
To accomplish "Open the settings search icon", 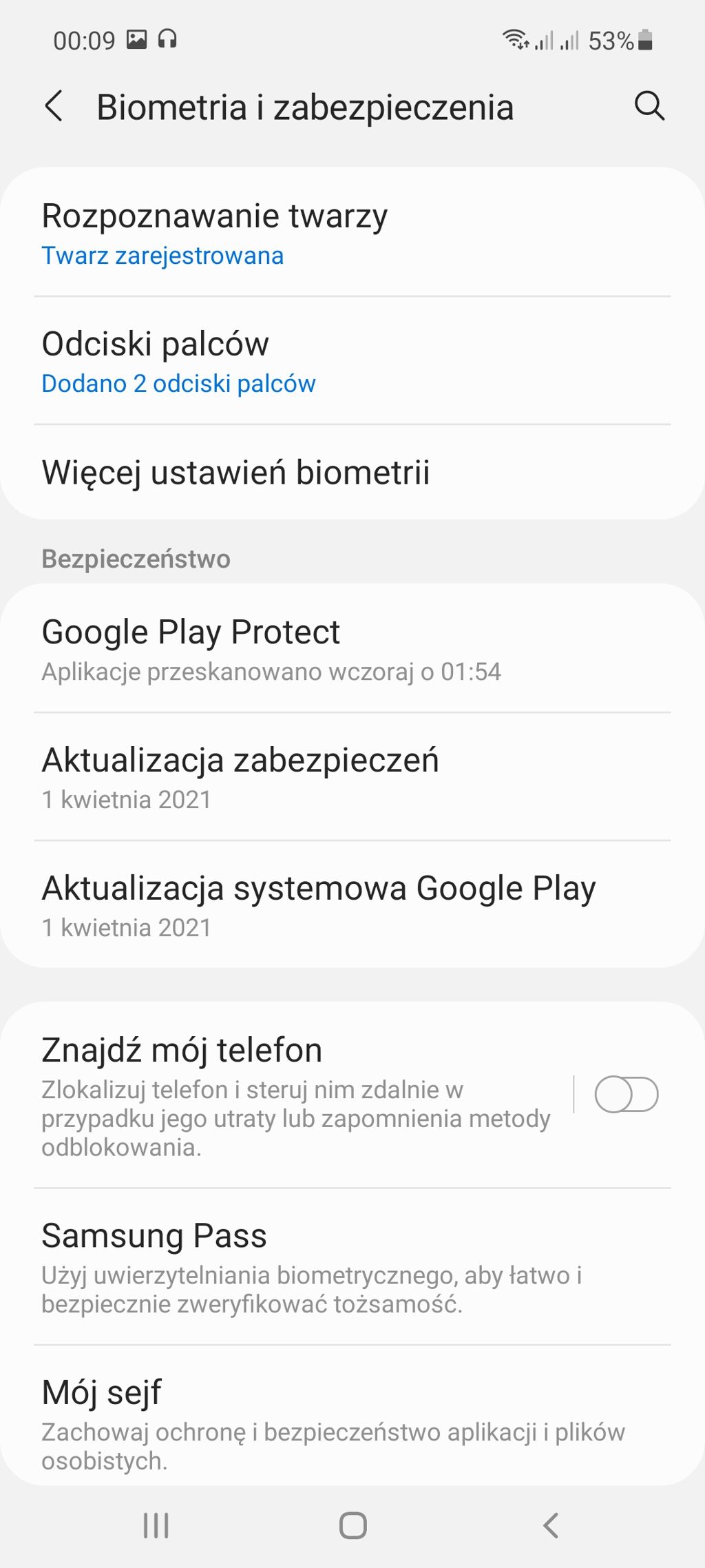I will pyautogui.click(x=649, y=106).
